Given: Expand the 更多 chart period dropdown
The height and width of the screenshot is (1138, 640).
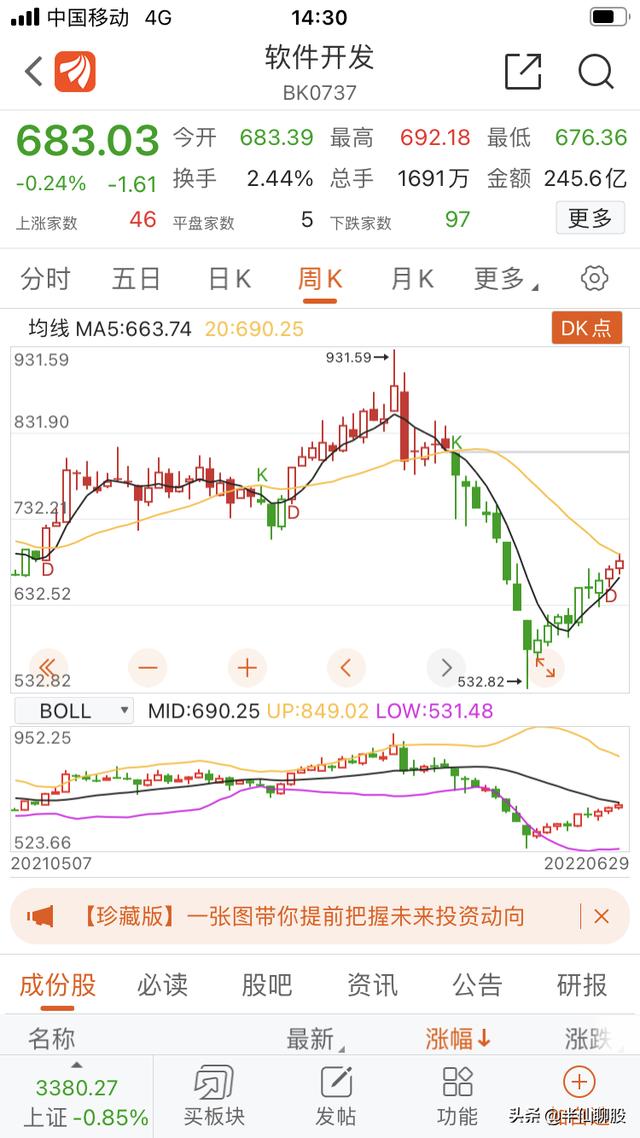Looking at the screenshot, I should [x=505, y=279].
